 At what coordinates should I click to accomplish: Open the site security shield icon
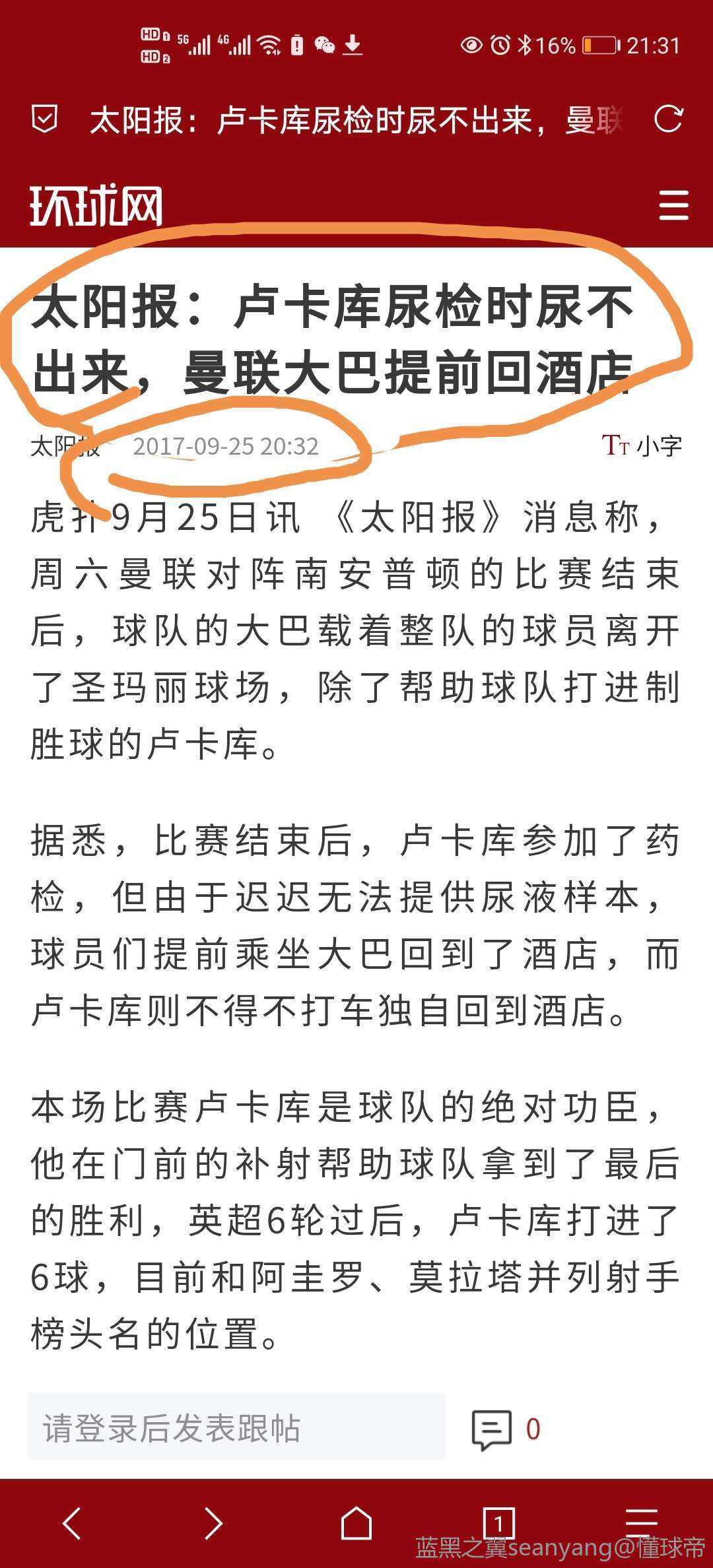[x=44, y=119]
